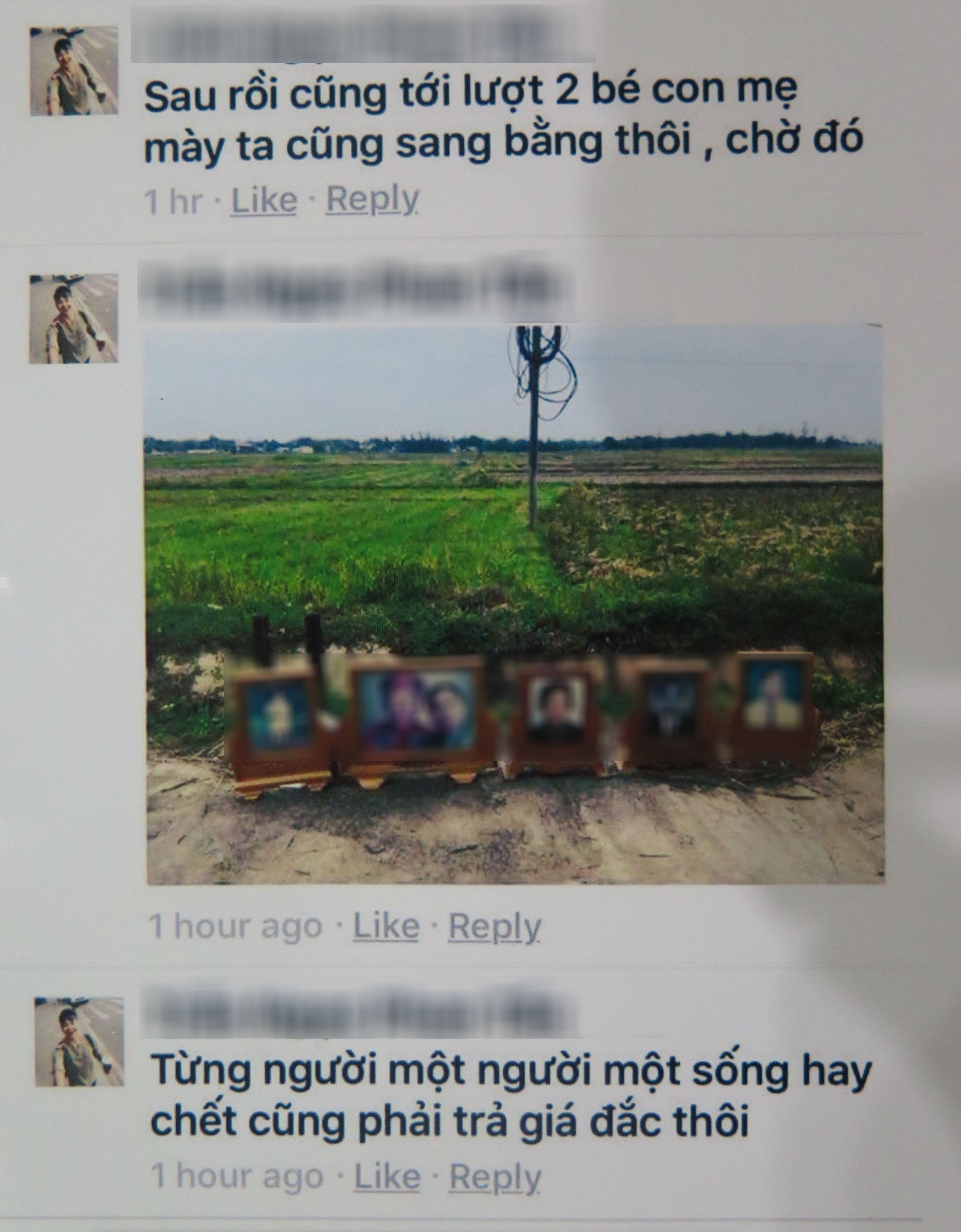The image size is (961, 1232).
Task: Open the field photo attached to the comment
Action: pos(514,604)
